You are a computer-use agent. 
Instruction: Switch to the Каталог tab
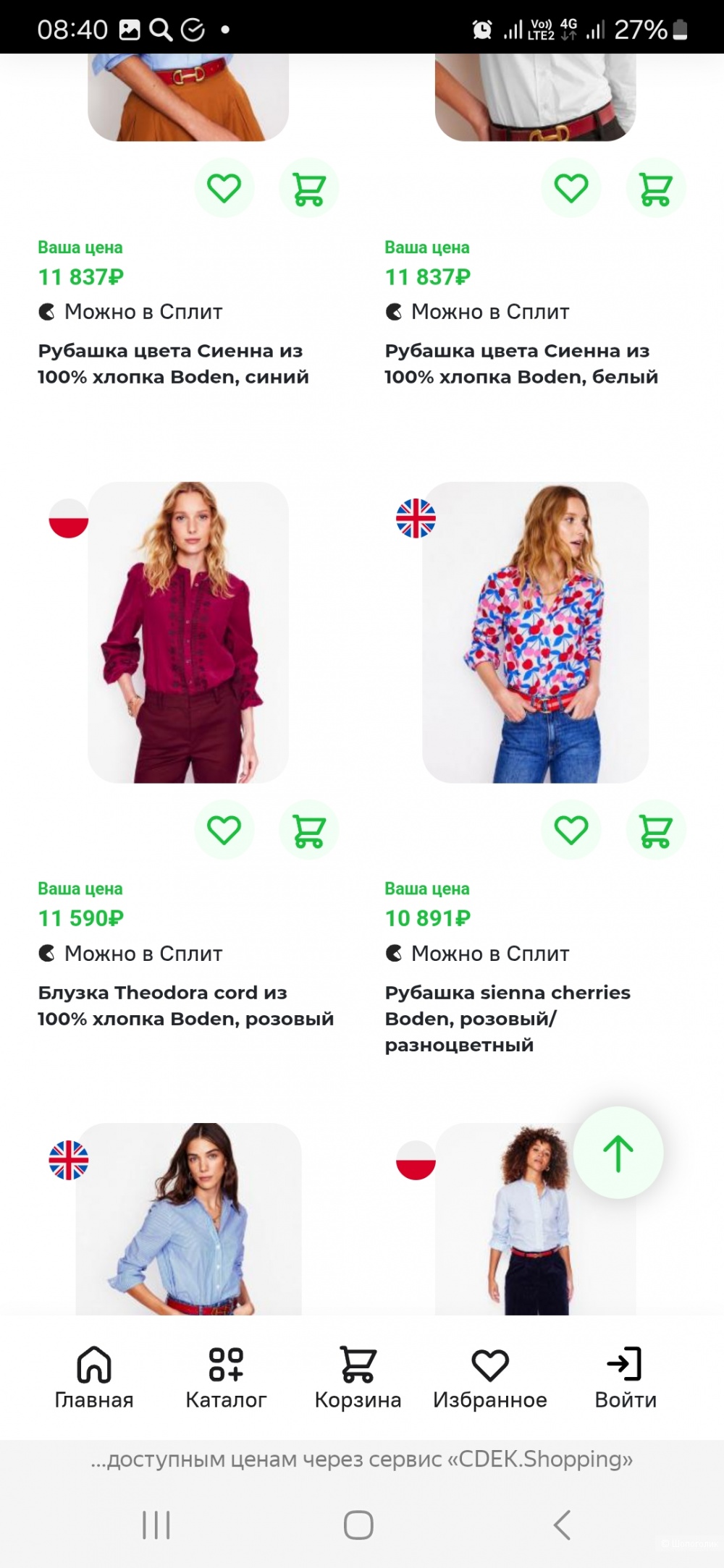click(226, 1378)
